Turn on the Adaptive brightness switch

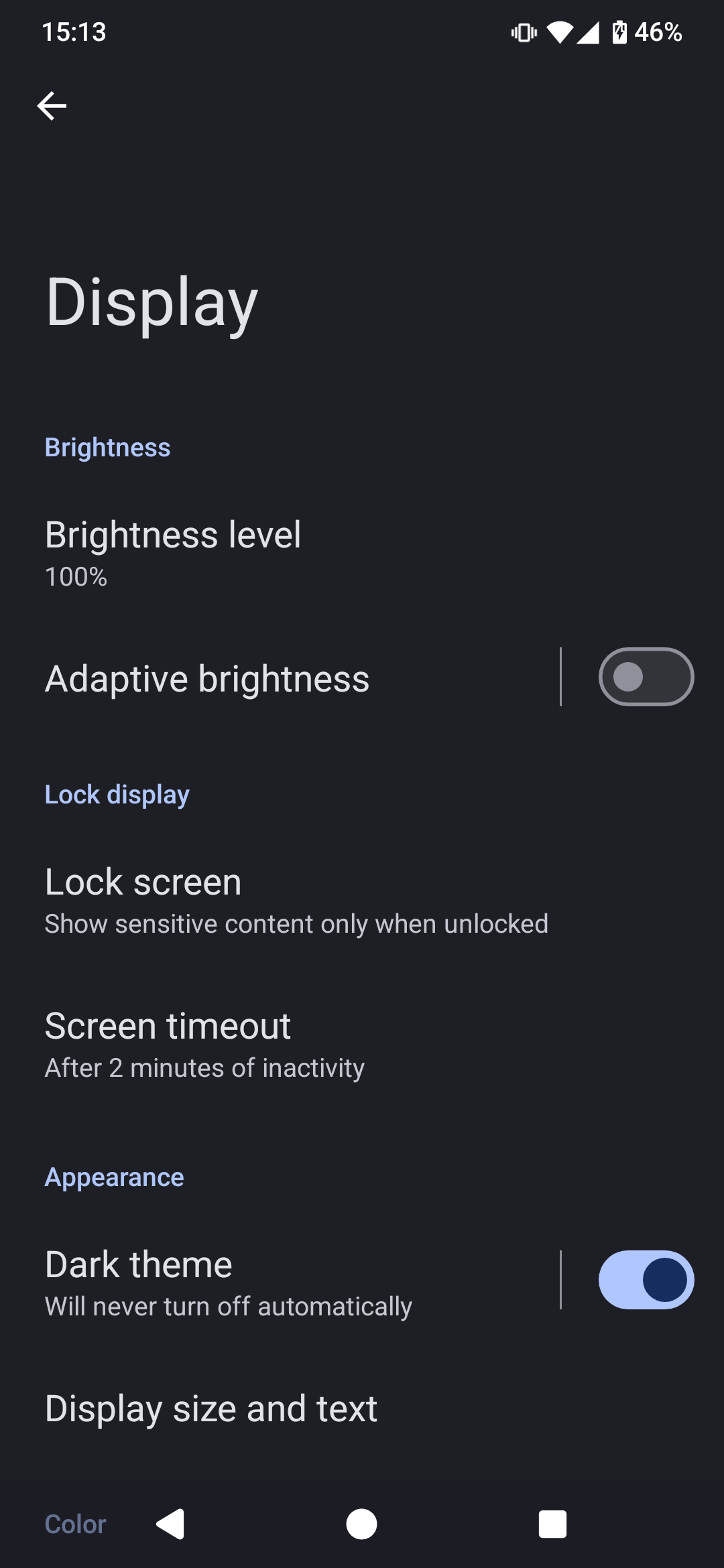646,677
